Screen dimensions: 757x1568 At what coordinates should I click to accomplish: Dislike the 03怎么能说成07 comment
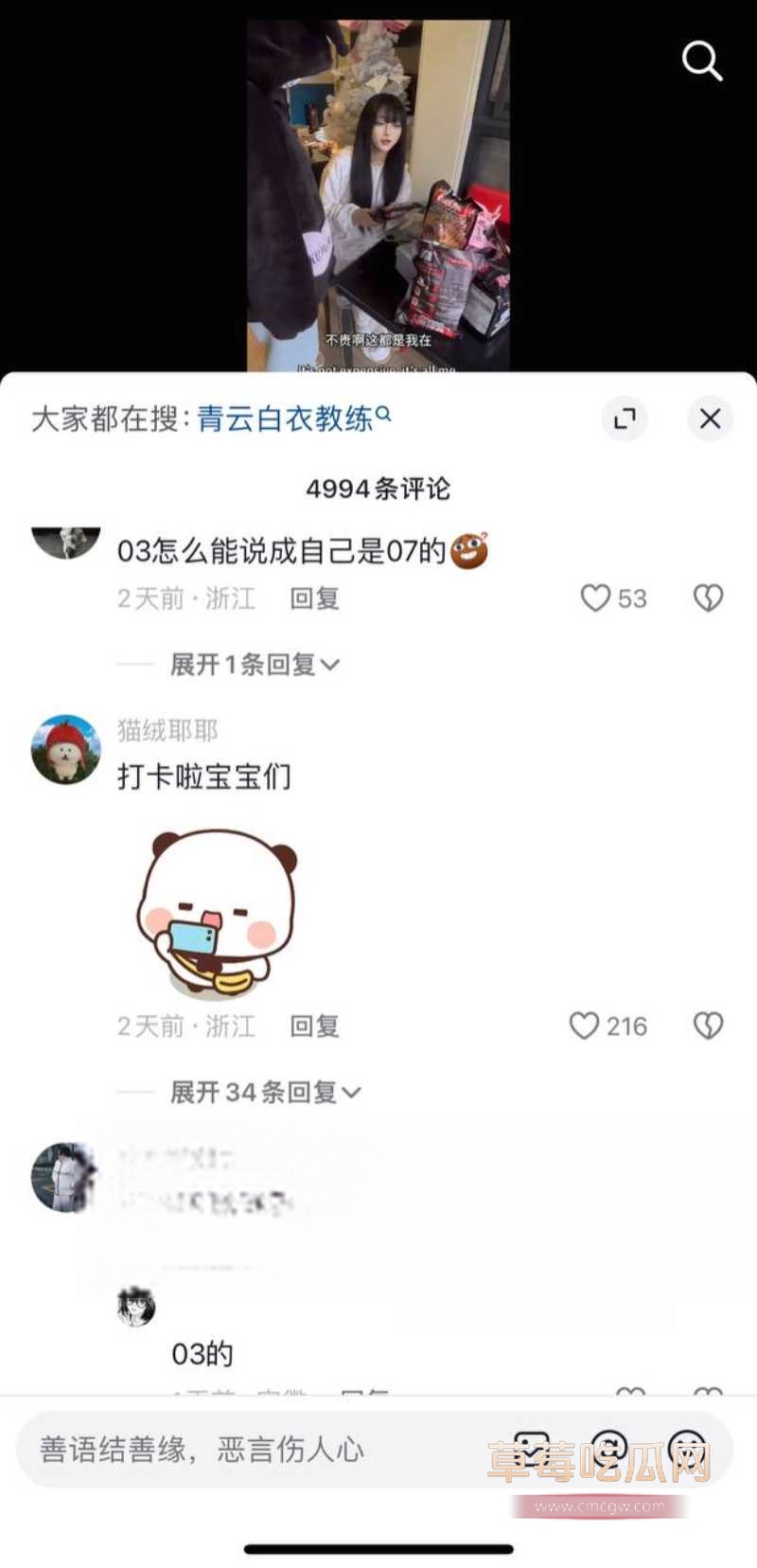707,597
